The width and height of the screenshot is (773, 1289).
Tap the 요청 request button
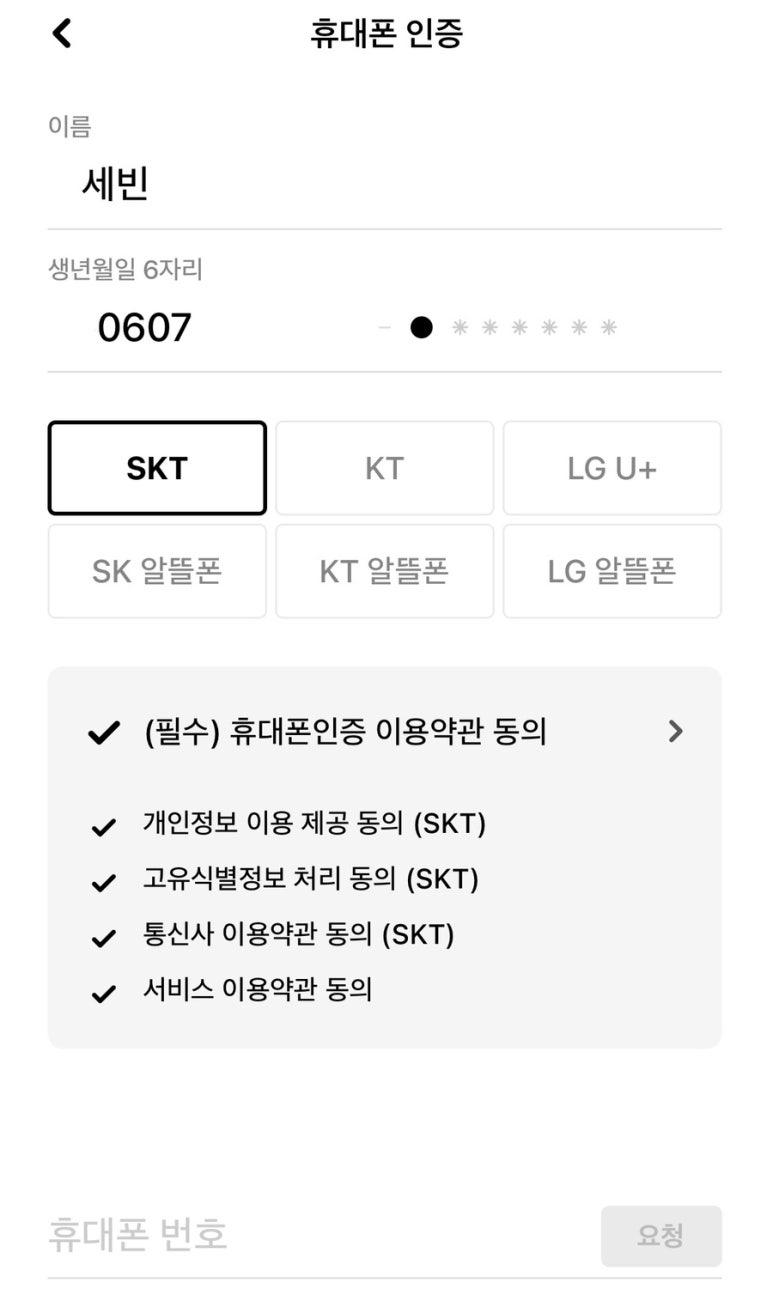tap(660, 1236)
